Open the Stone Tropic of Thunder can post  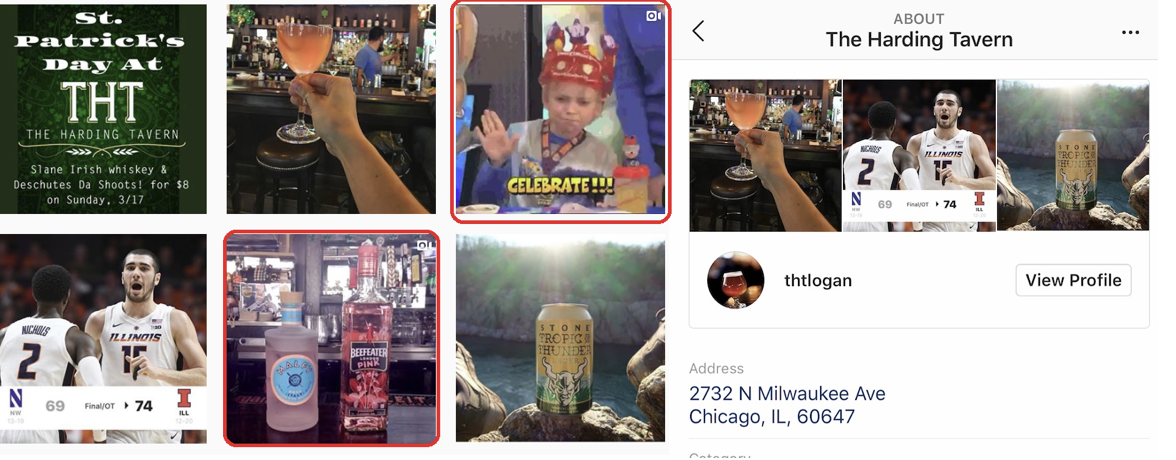coord(560,338)
